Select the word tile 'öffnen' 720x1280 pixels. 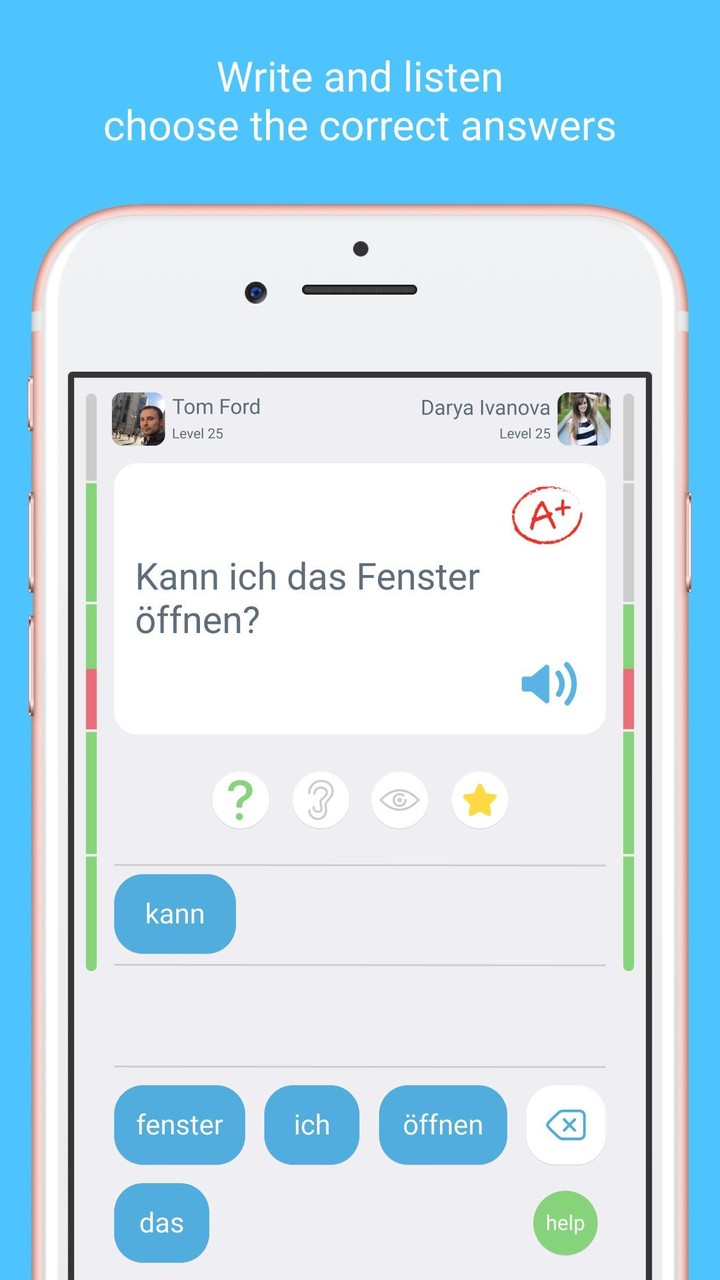click(x=443, y=1125)
